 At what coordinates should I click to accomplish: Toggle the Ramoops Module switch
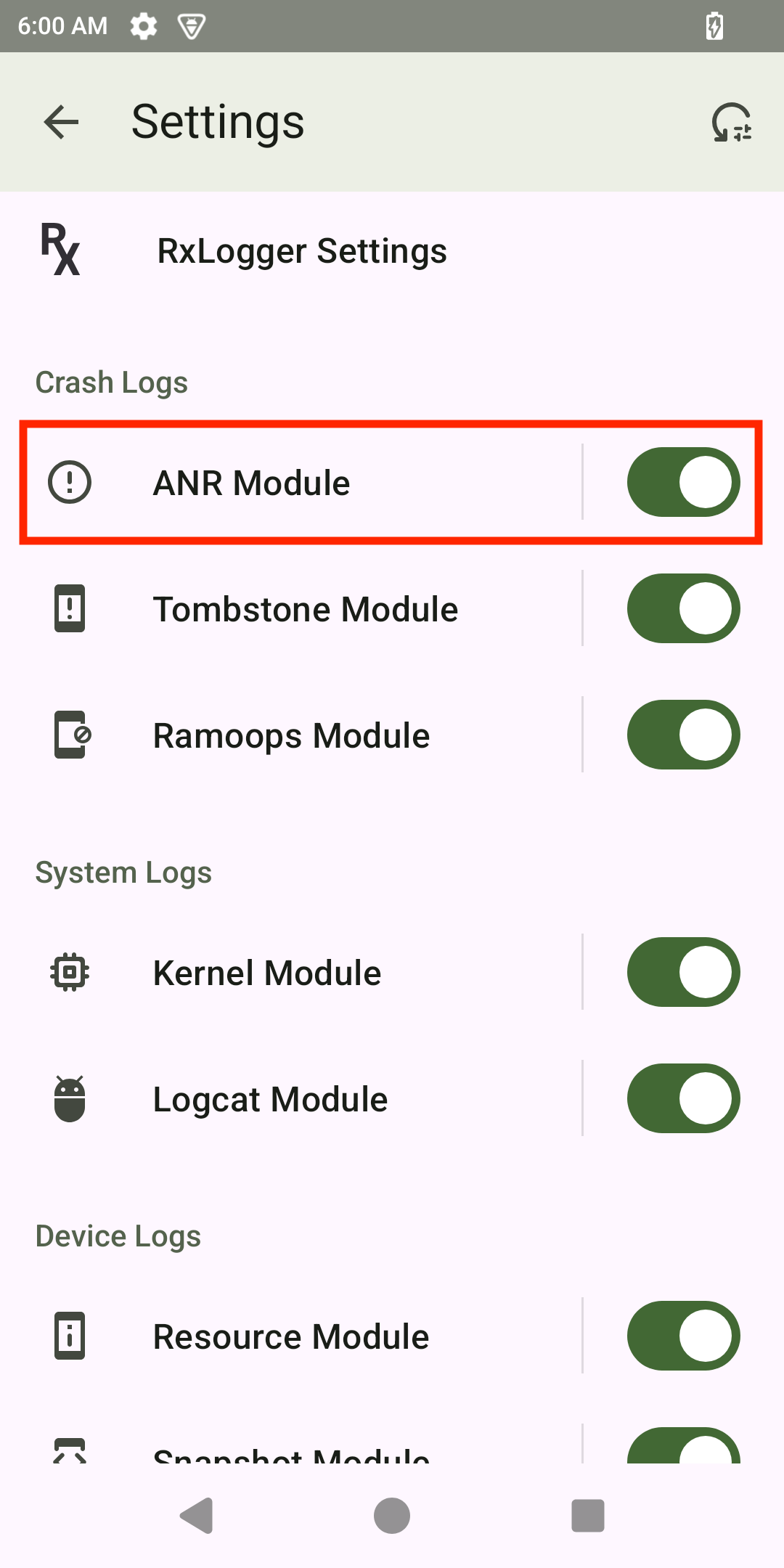click(x=683, y=735)
